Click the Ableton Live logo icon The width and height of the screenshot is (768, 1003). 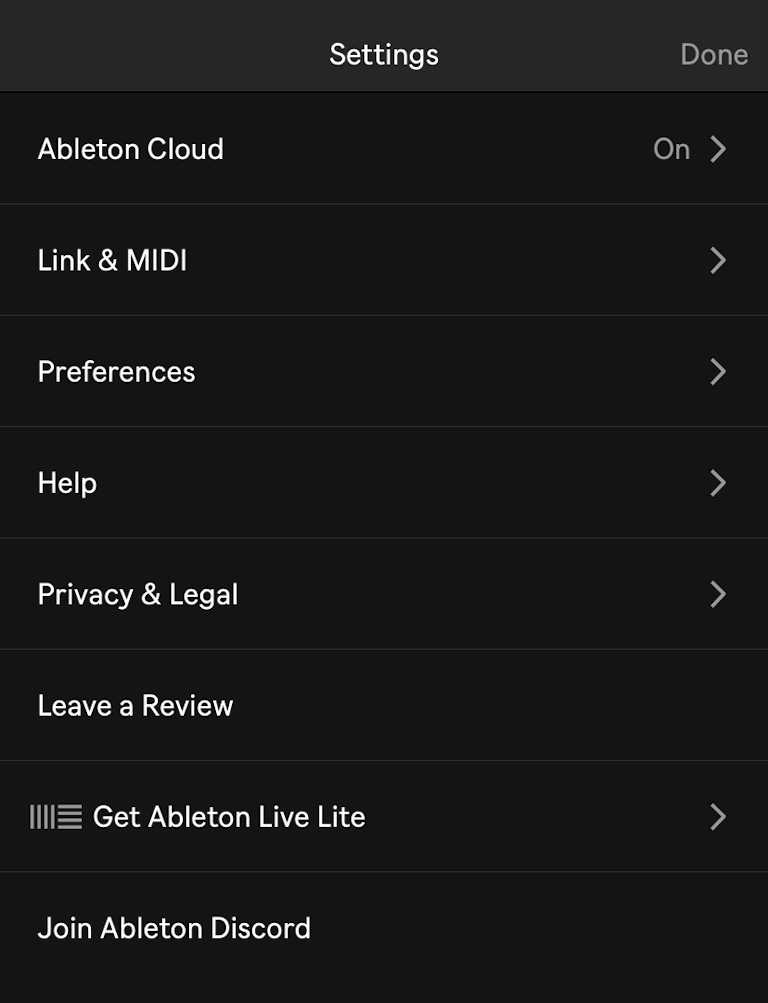click(57, 817)
